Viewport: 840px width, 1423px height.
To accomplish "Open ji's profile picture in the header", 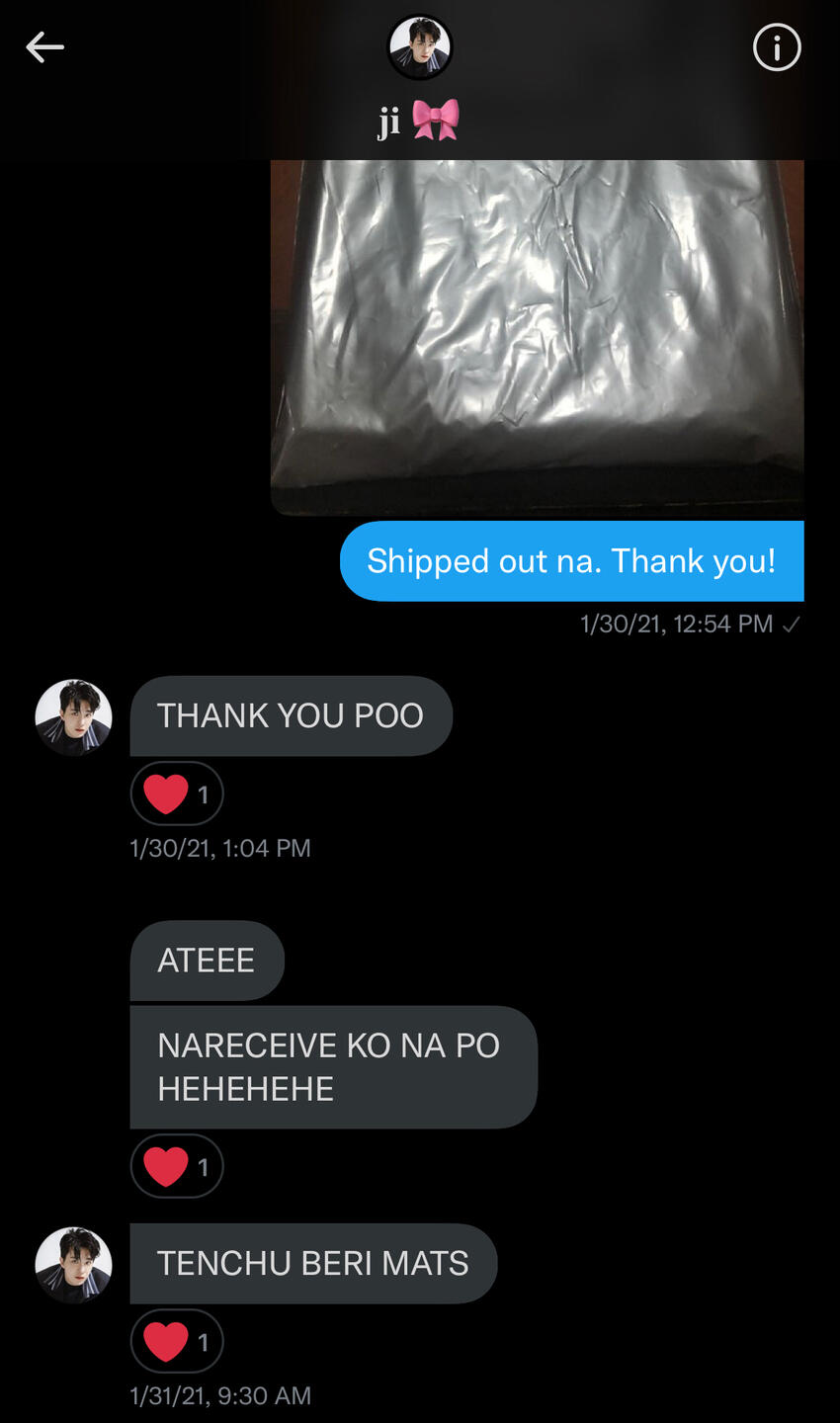I will (420, 46).
